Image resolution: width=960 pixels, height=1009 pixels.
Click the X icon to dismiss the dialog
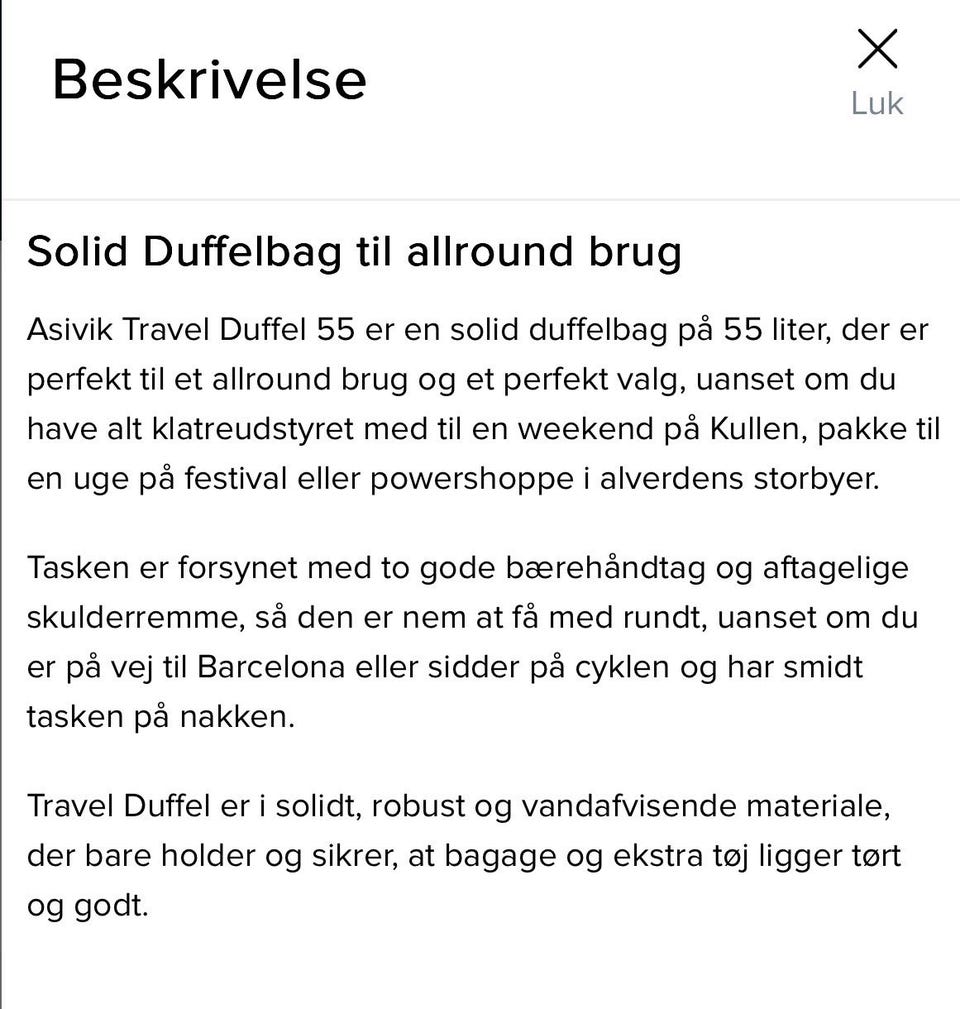[x=877, y=48]
